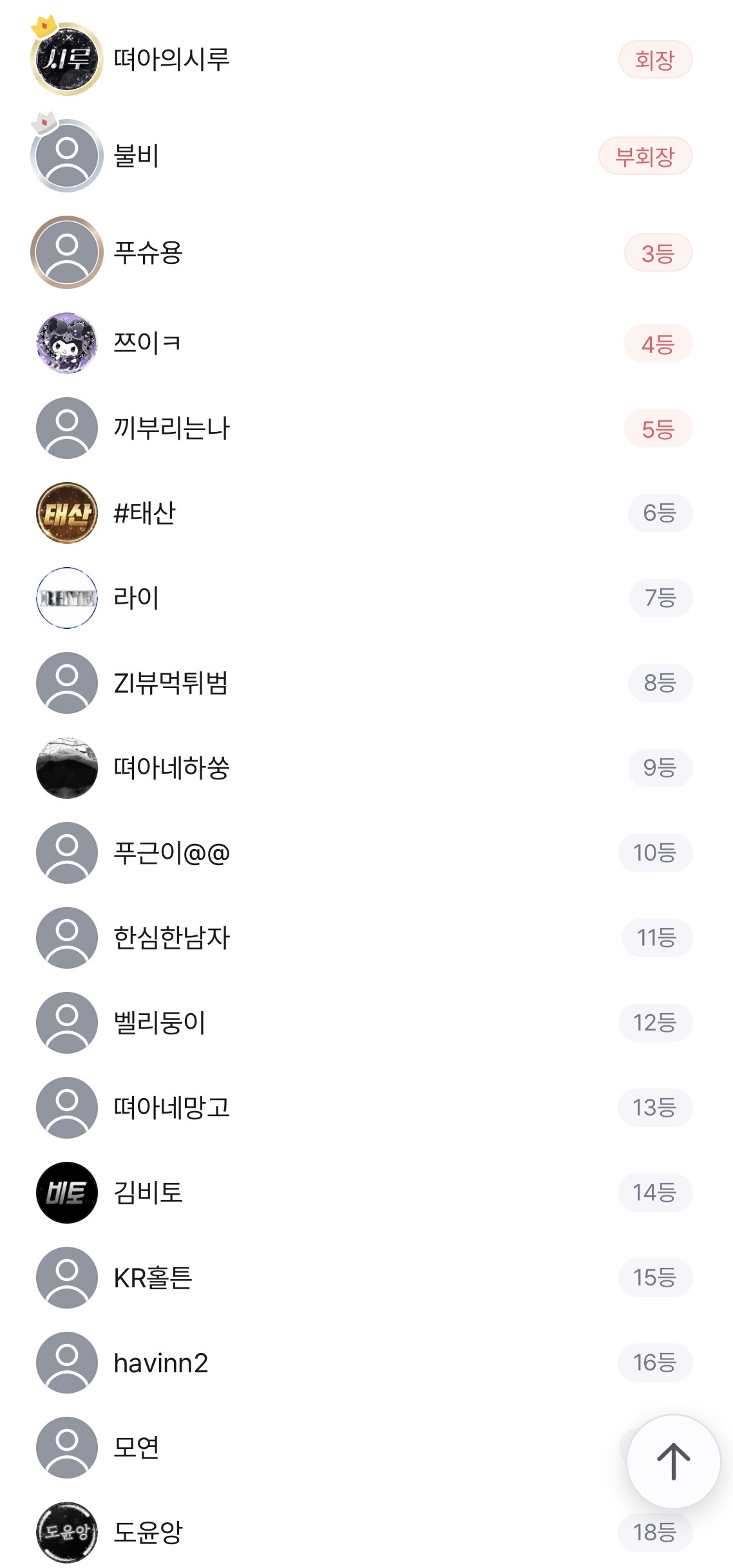The image size is (733, 1568).
Task: Select the KR홀튼 member row
Action: coord(153,1278)
